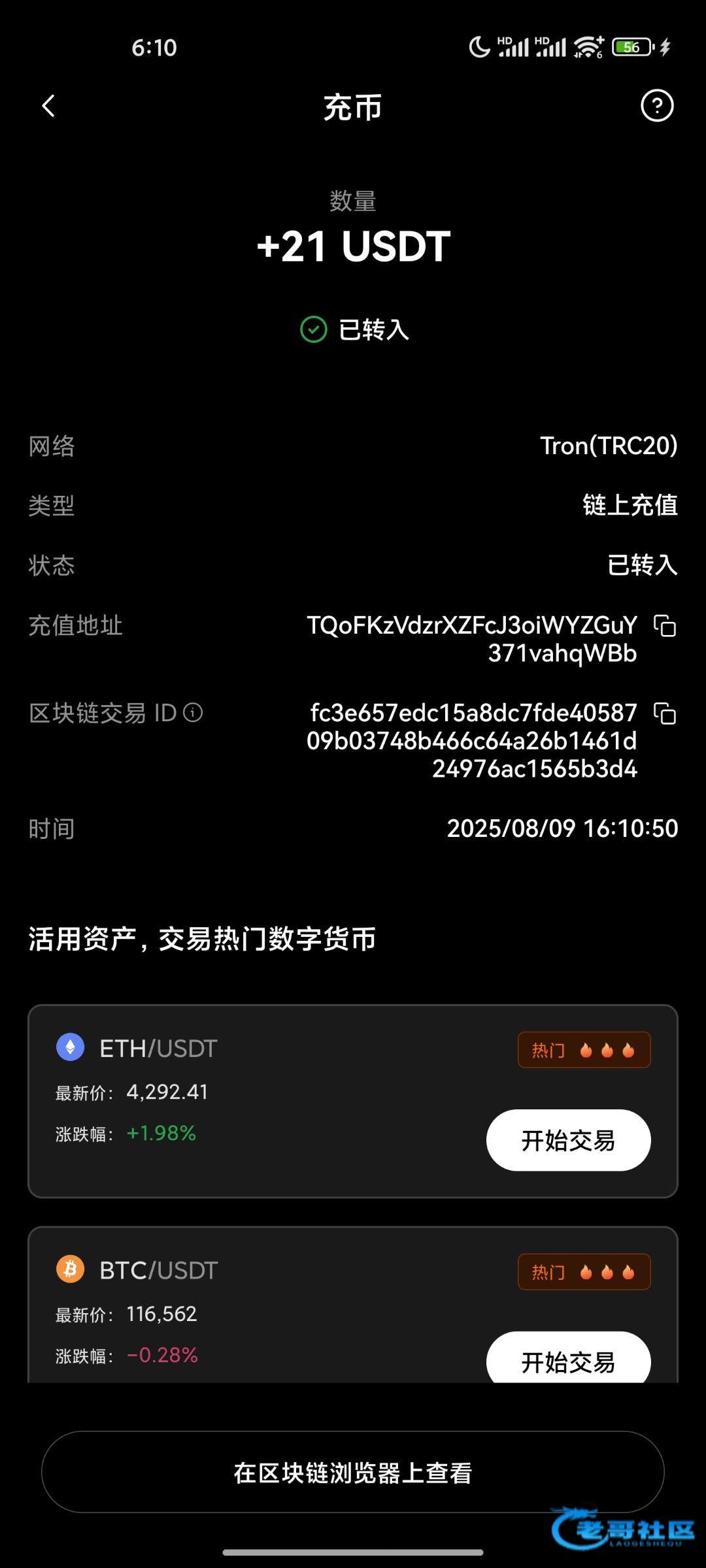Tap the info icon beside 区块链交易 ID

coord(193,712)
